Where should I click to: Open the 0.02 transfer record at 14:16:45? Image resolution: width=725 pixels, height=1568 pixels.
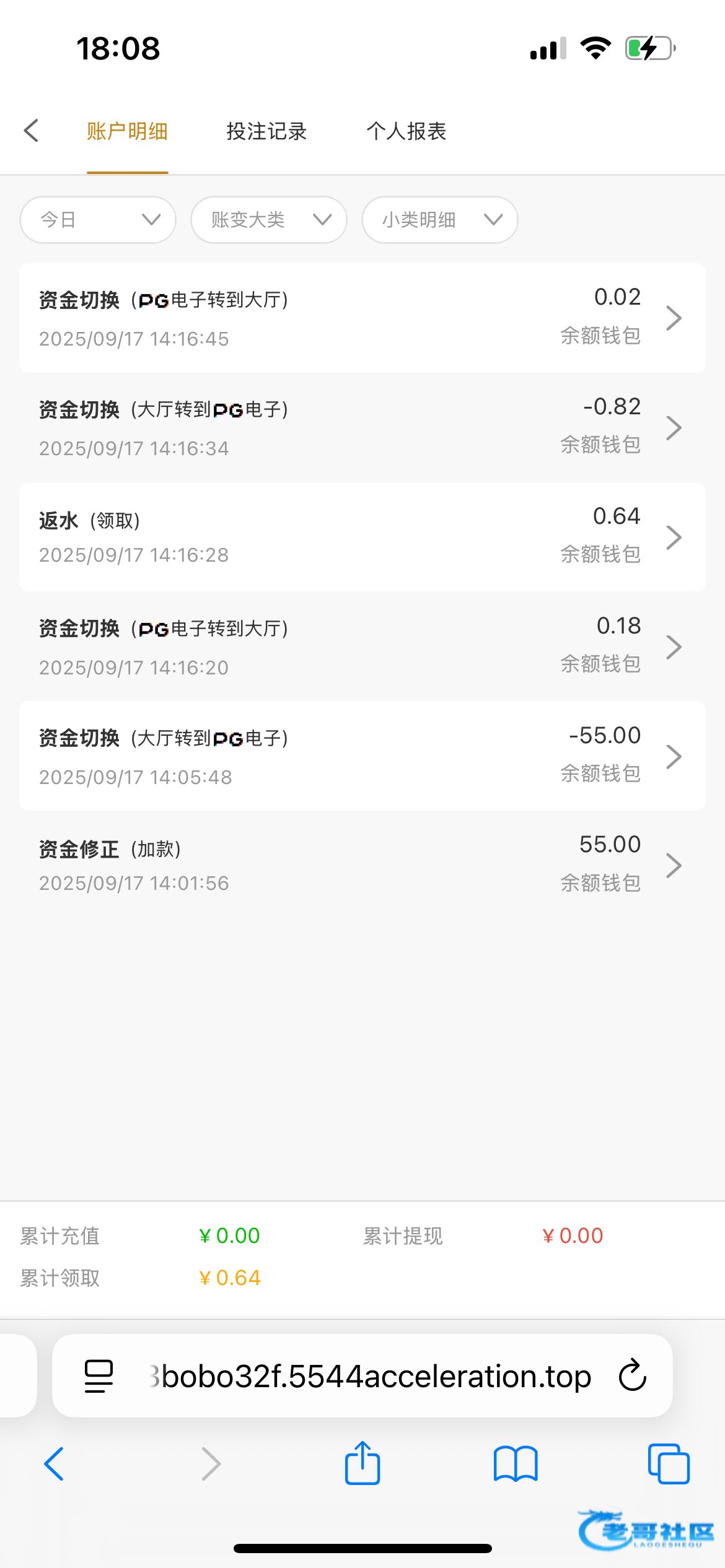[362, 318]
